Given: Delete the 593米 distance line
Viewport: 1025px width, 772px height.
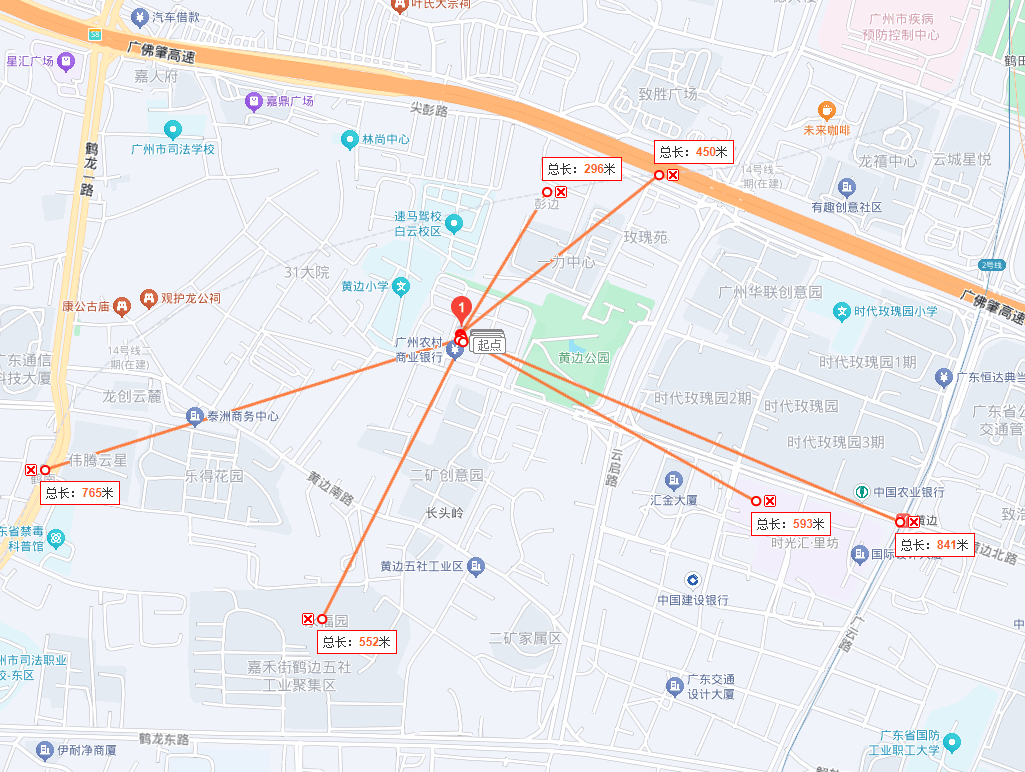Looking at the screenshot, I should coord(770,501).
